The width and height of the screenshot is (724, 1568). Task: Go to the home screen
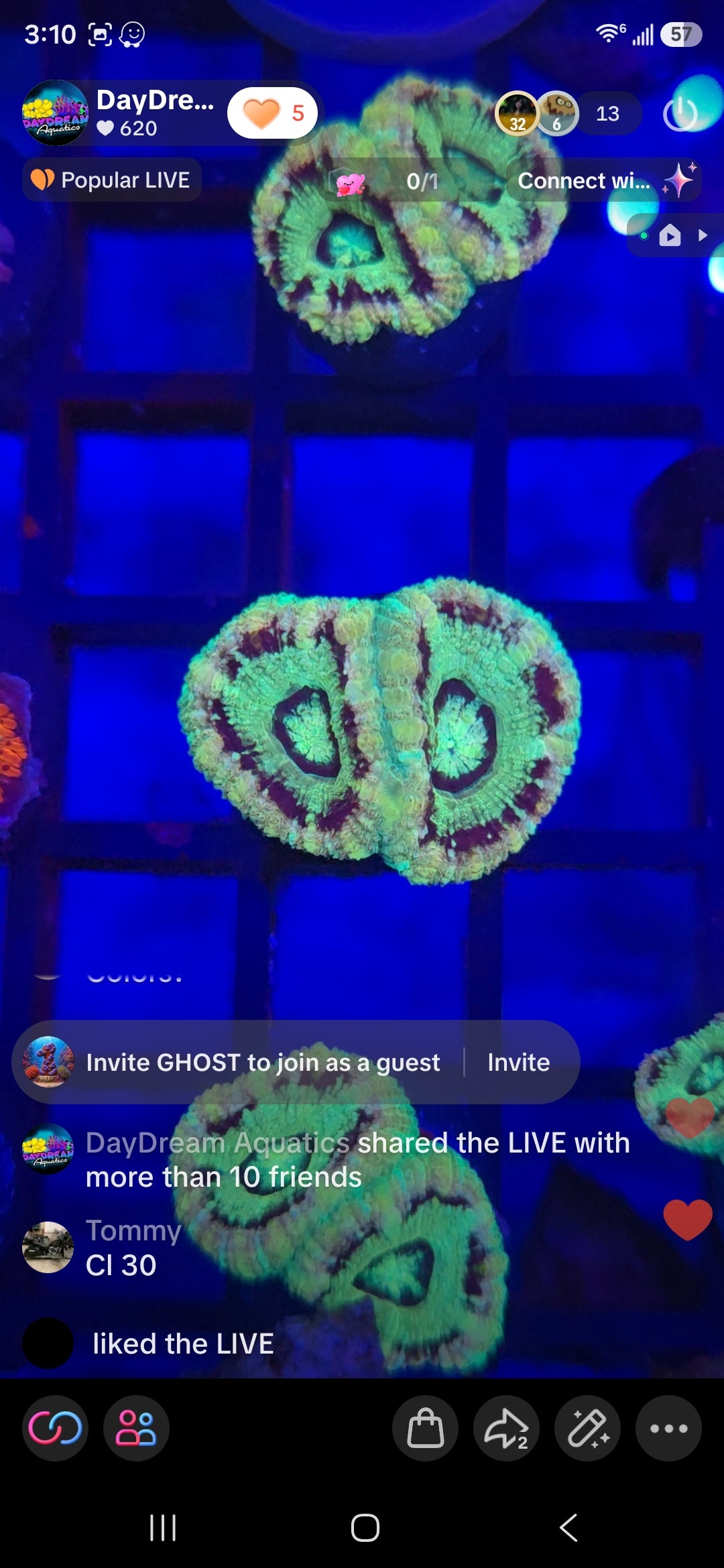pyautogui.click(x=365, y=1528)
